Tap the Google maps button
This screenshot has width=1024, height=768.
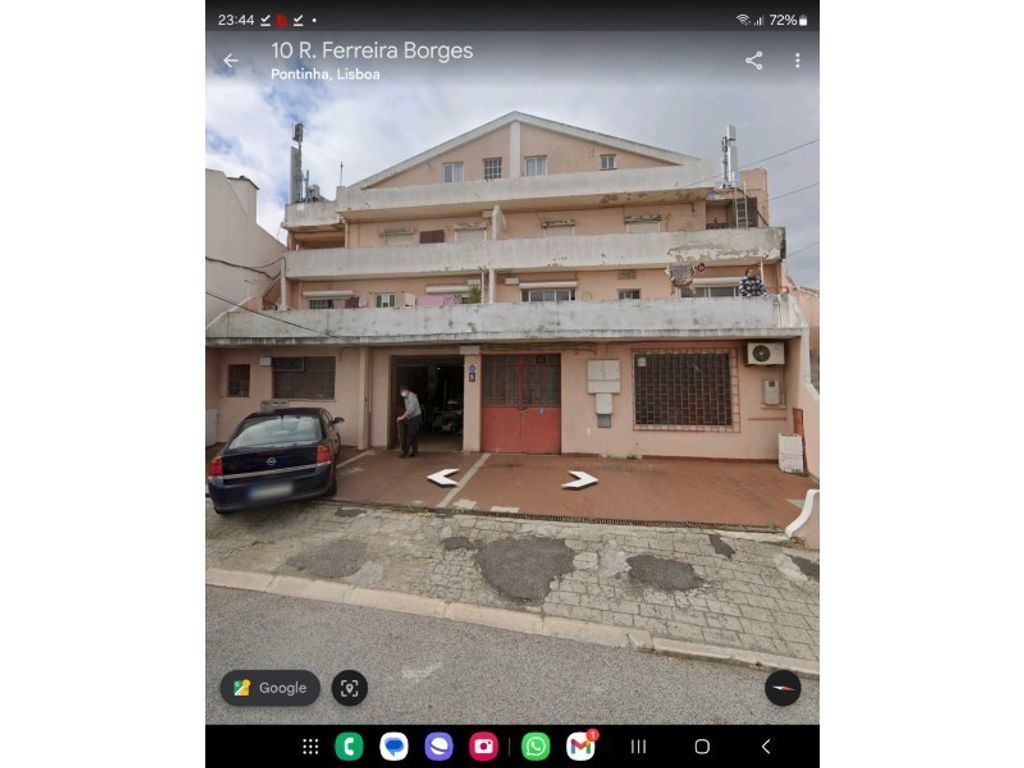pyautogui.click(x=270, y=688)
